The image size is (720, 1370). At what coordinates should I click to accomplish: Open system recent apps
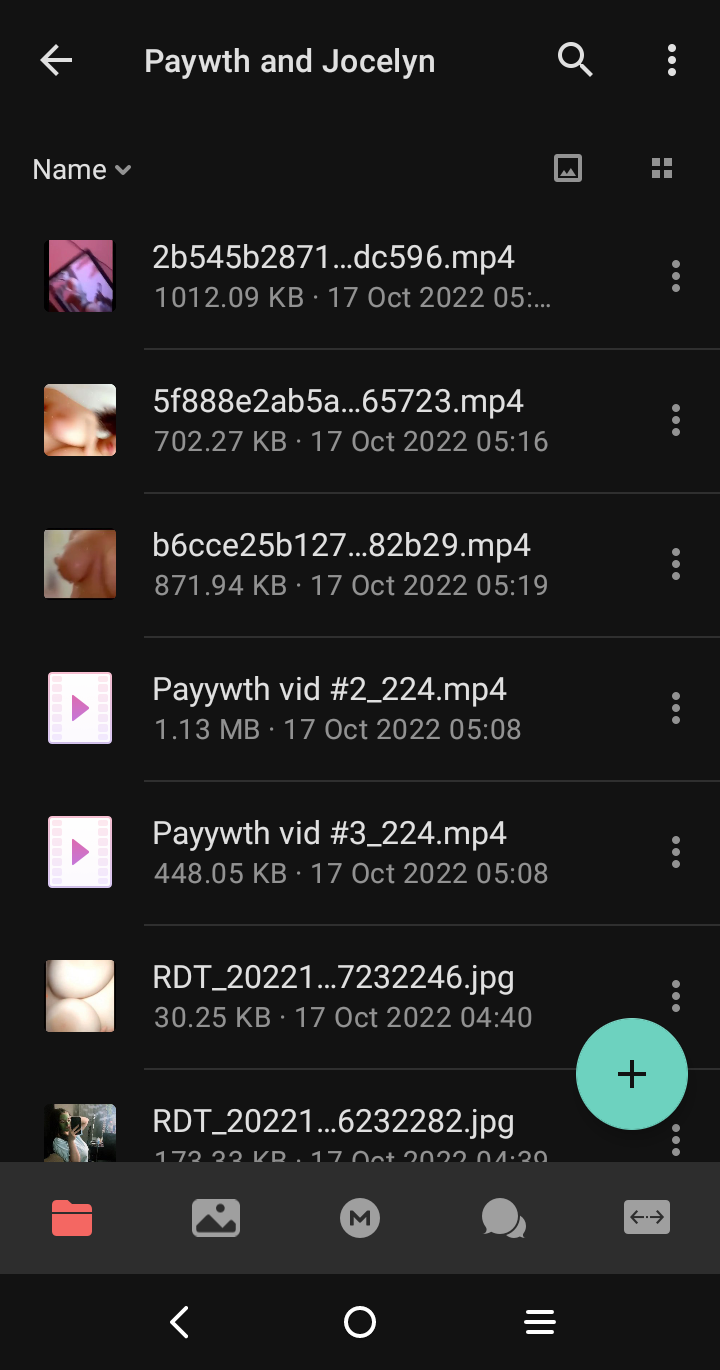click(x=540, y=1322)
